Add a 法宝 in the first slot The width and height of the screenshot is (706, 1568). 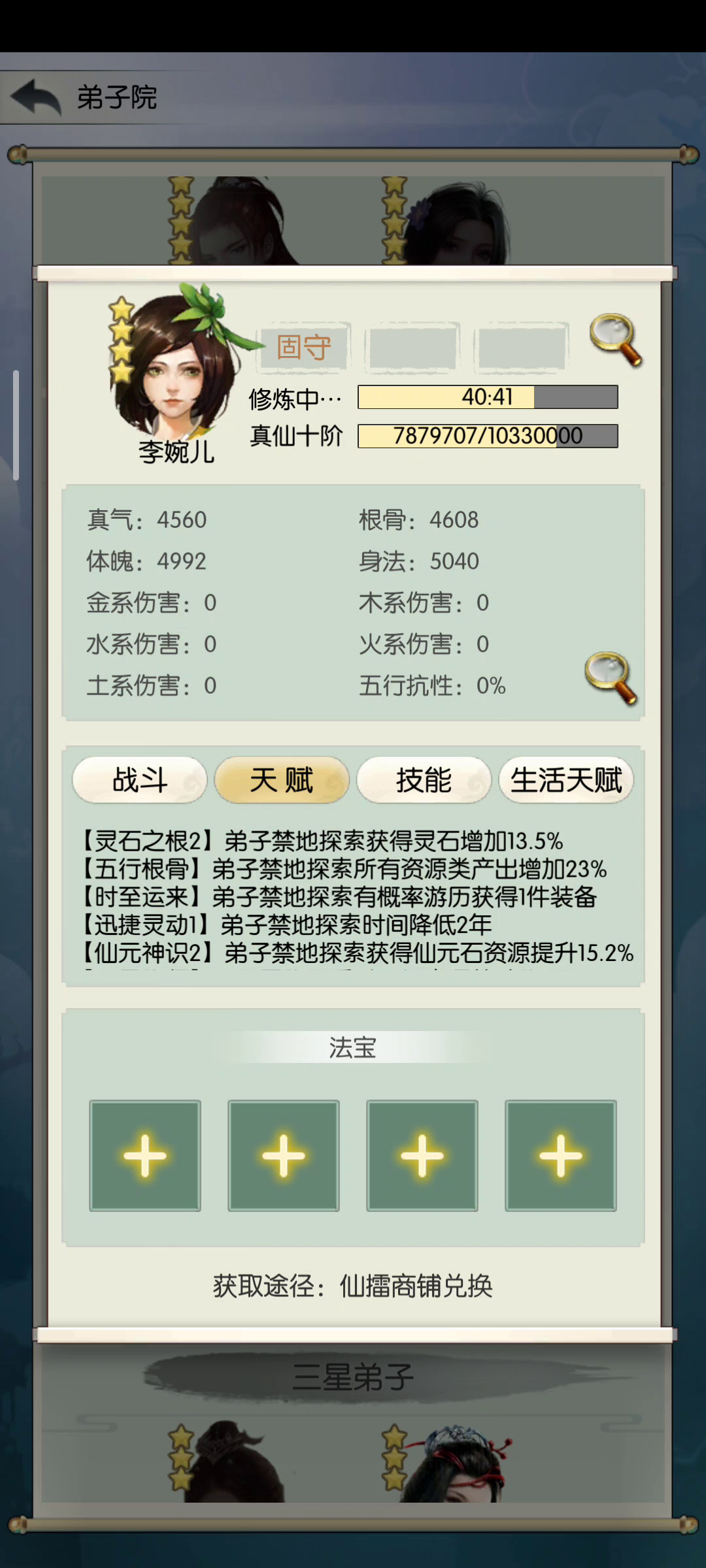point(145,1156)
